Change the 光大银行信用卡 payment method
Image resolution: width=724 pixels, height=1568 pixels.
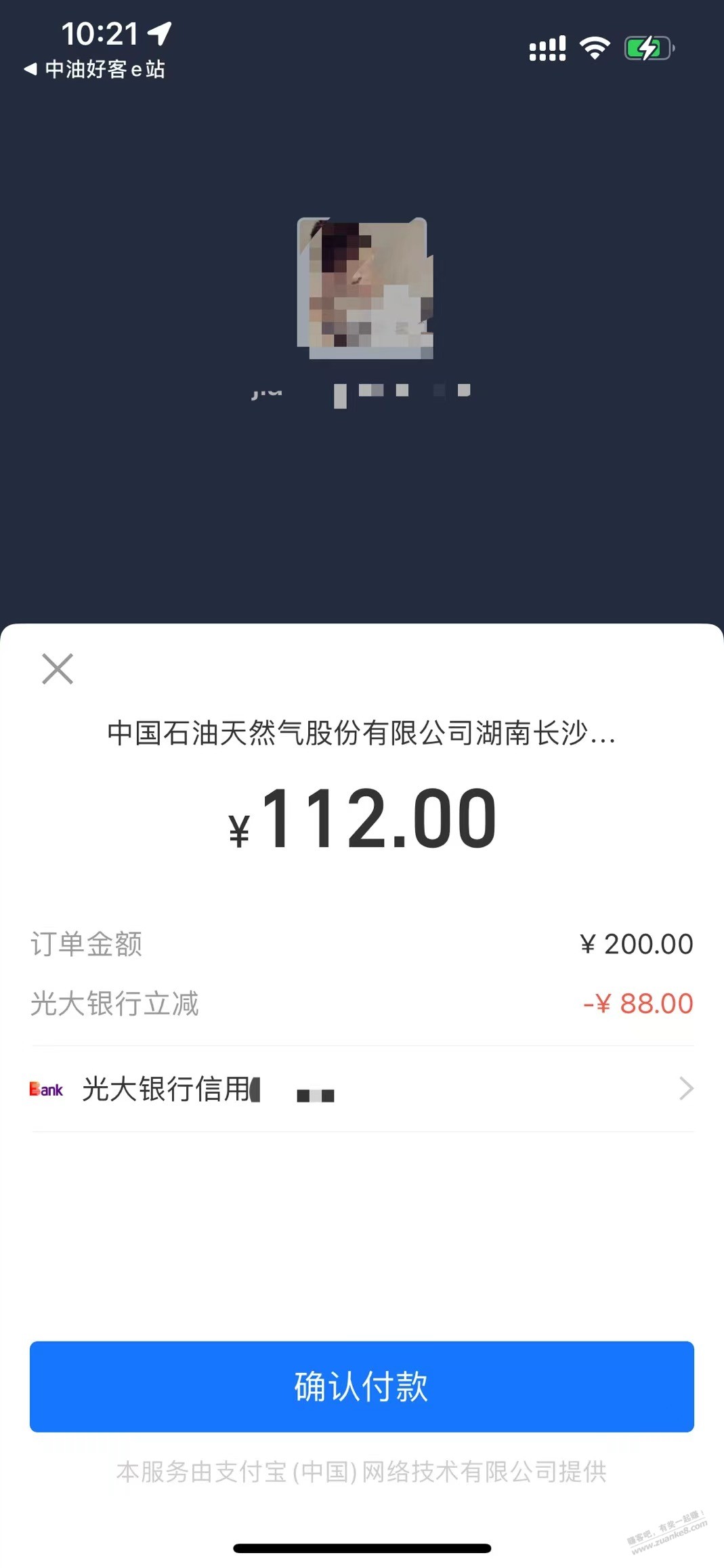362,1089
